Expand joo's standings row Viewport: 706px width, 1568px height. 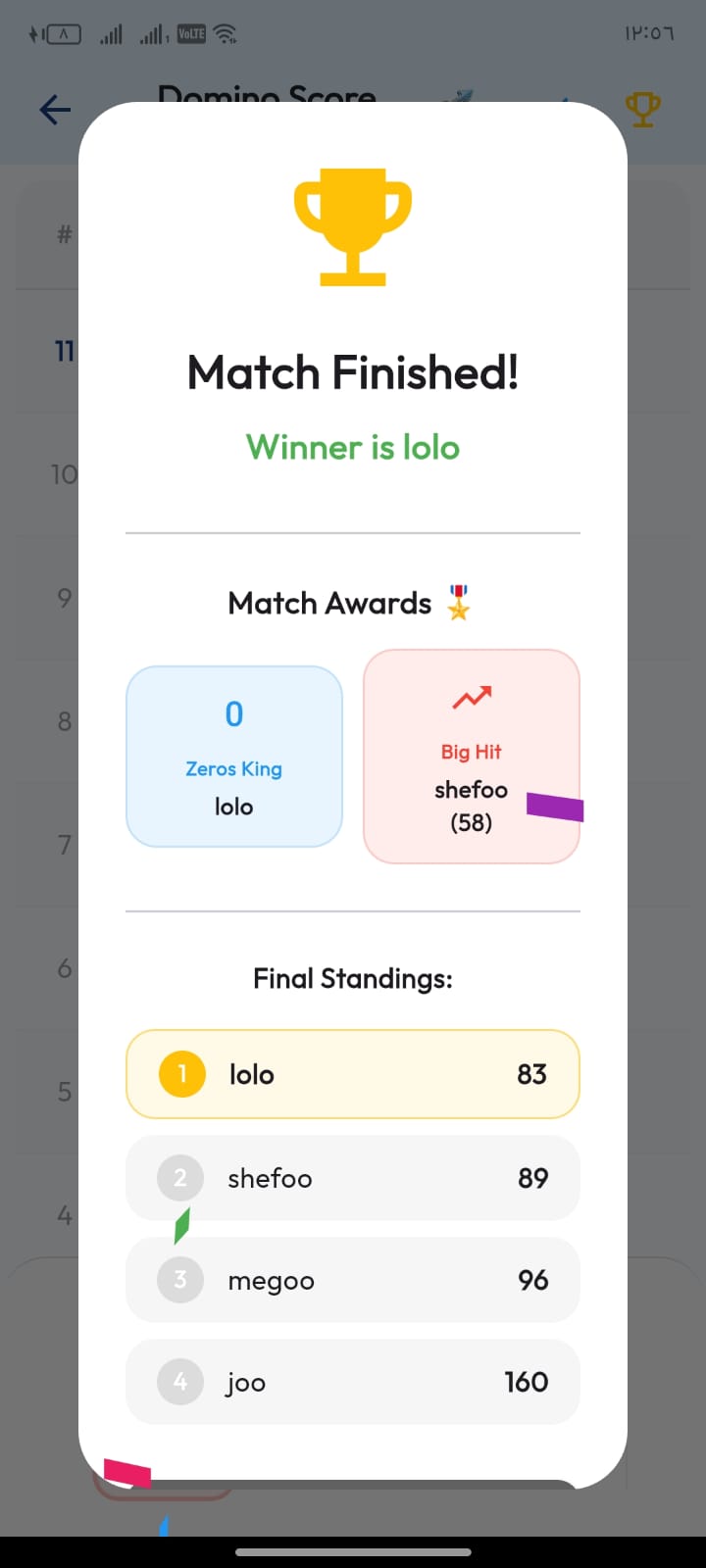pos(353,1382)
